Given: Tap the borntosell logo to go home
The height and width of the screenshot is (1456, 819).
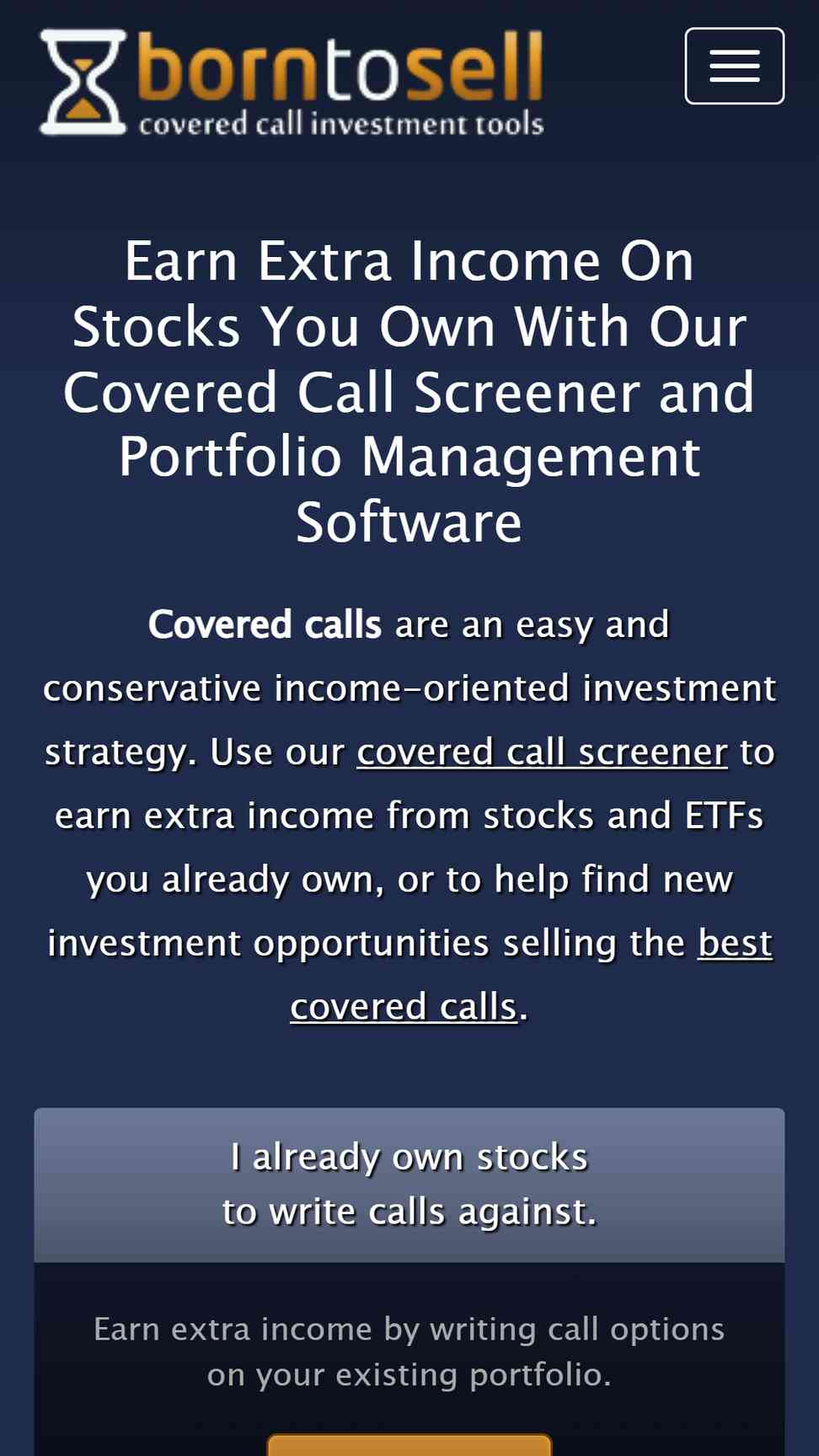Looking at the screenshot, I should point(292,83).
